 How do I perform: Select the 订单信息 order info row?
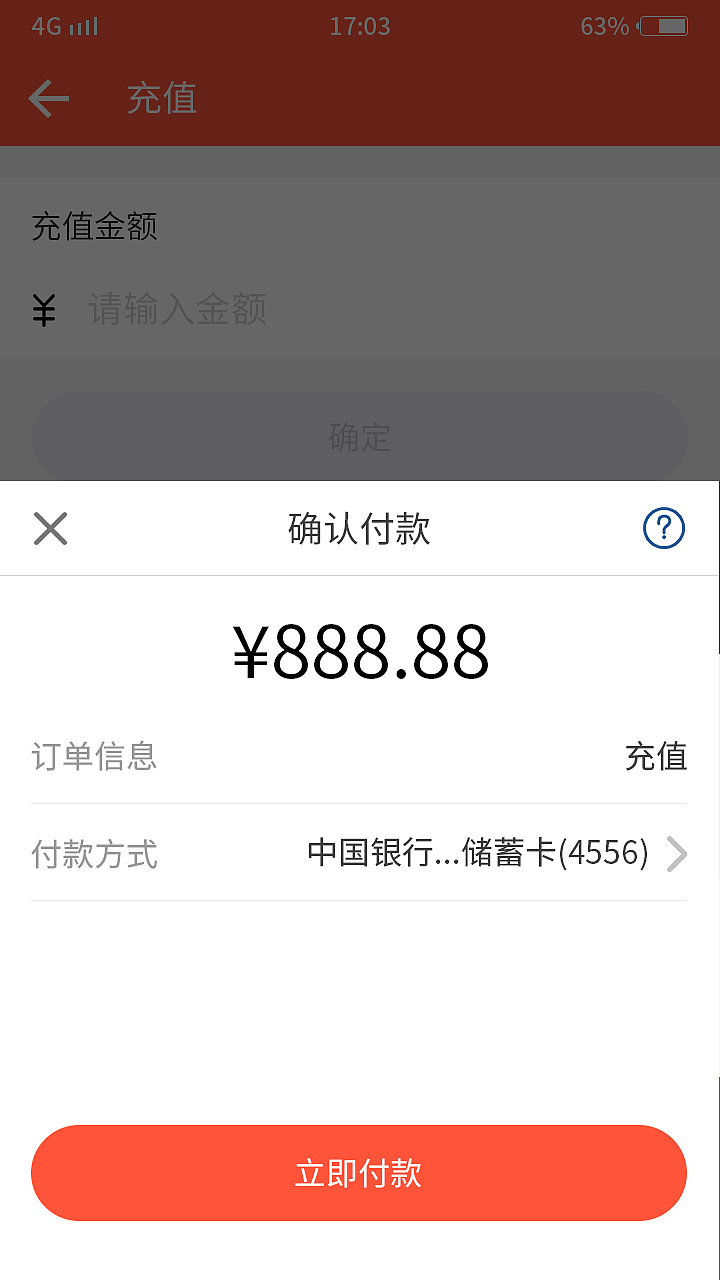pyautogui.click(x=359, y=757)
